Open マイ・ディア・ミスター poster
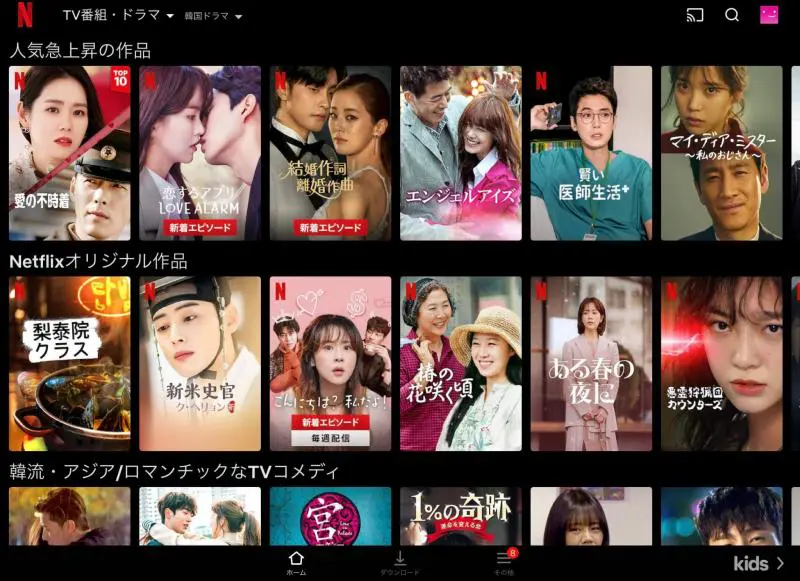 coord(721,153)
